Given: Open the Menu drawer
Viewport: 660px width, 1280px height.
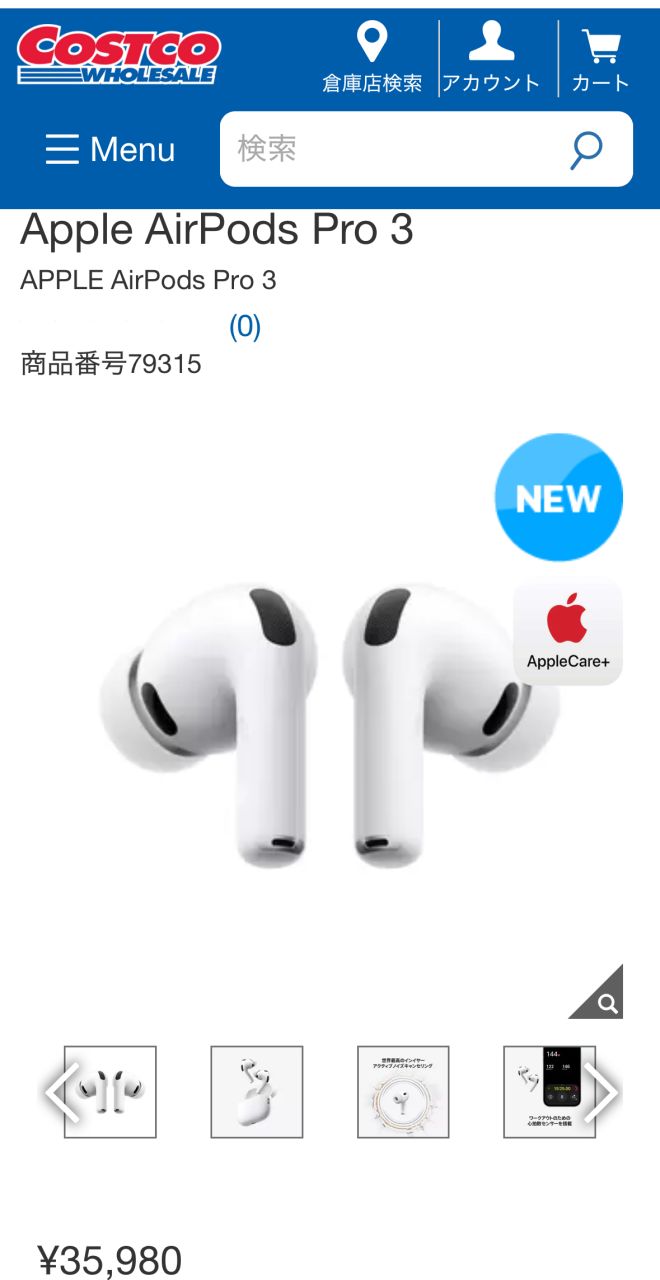Looking at the screenshot, I should pyautogui.click(x=110, y=149).
